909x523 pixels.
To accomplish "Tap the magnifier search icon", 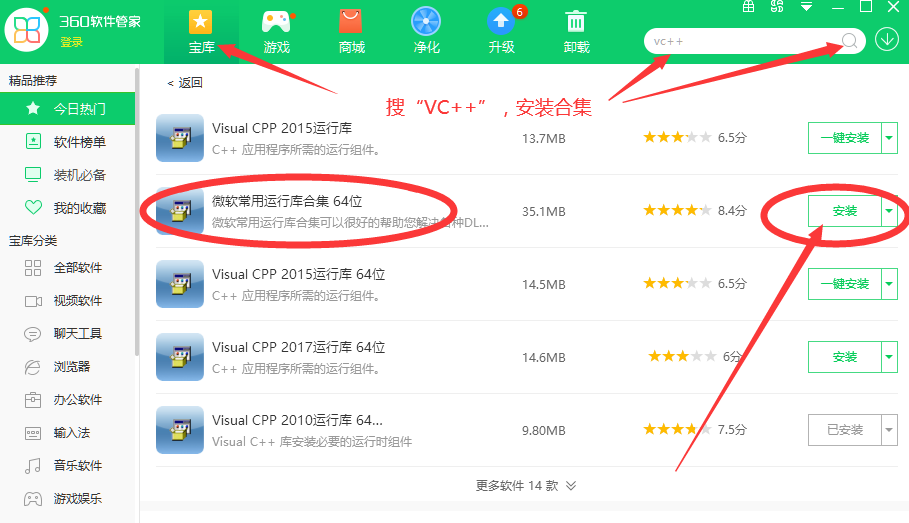I will 850,41.
